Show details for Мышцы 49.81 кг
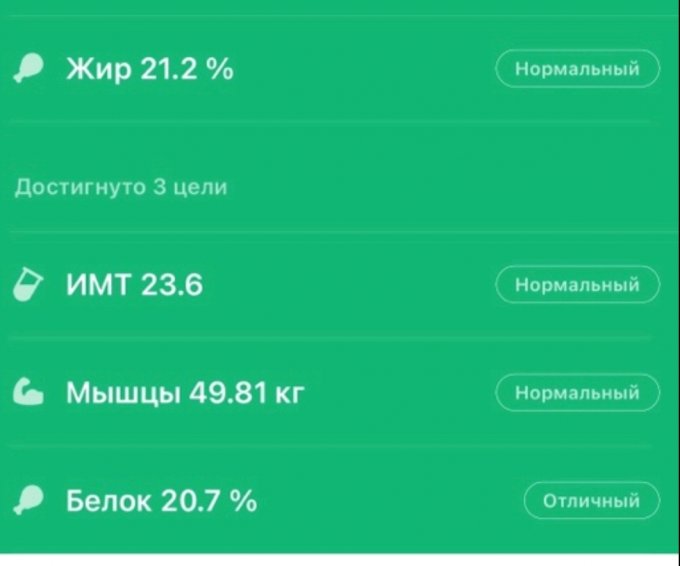This screenshot has height=566, width=680. pos(185,393)
